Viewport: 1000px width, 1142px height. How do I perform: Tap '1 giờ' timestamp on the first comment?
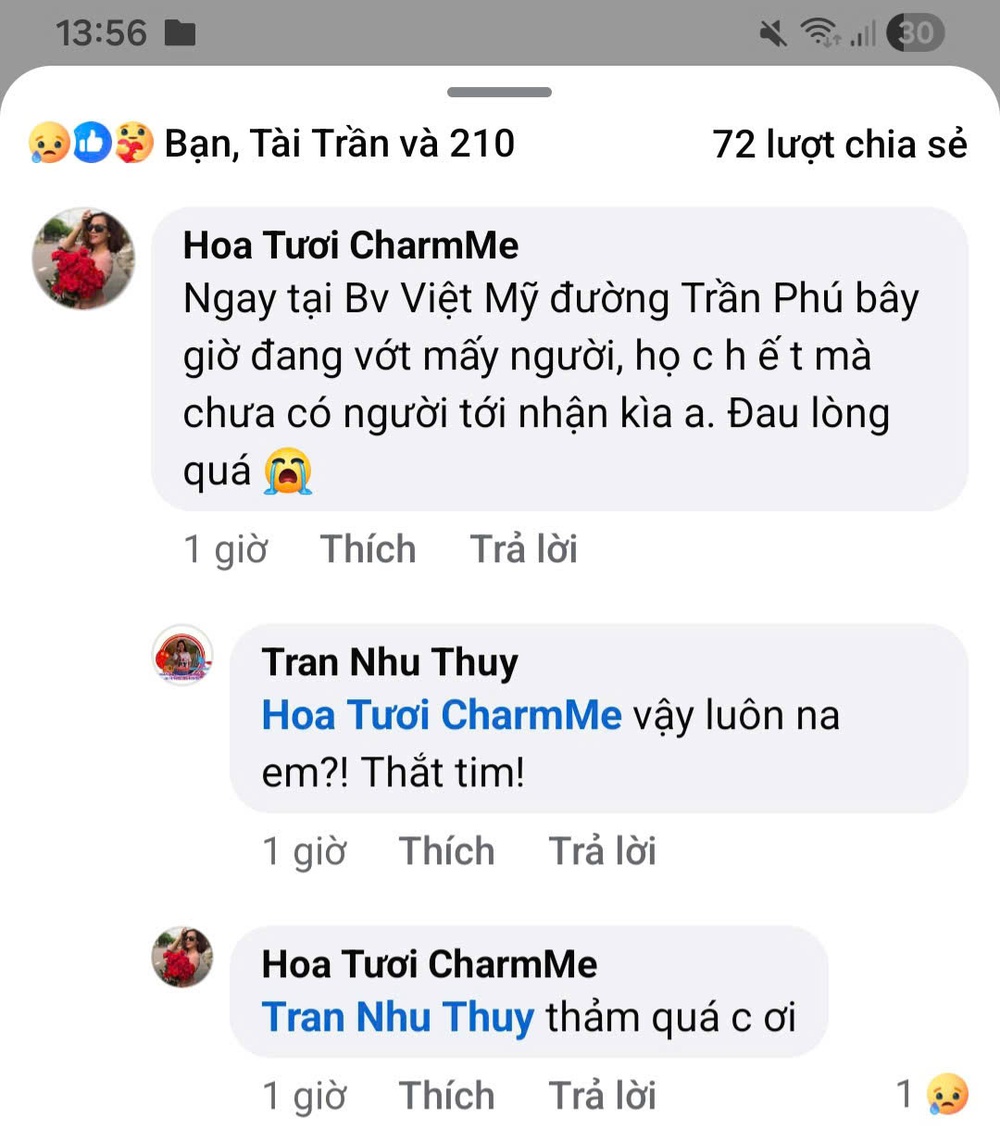click(x=227, y=549)
